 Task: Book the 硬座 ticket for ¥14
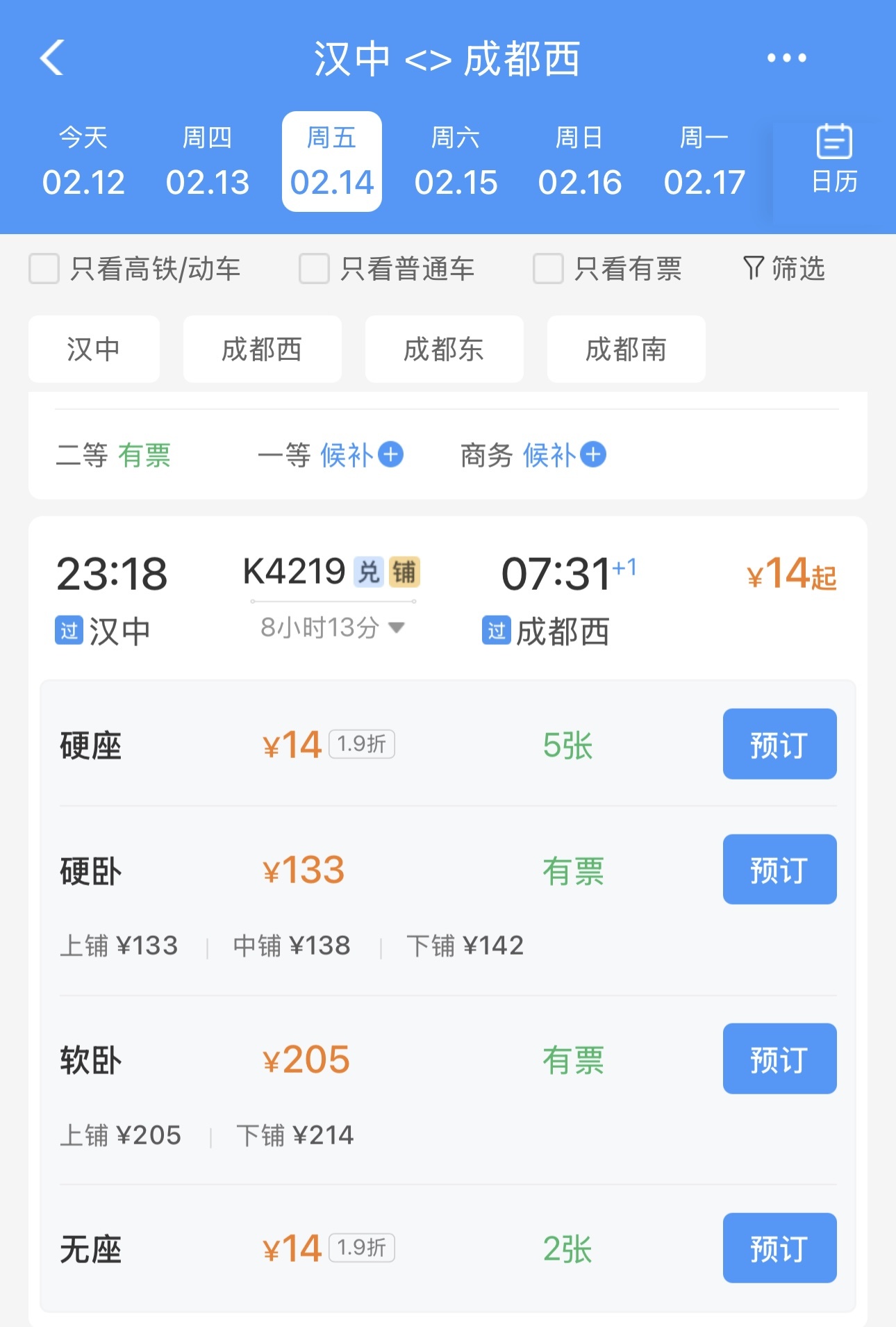click(x=779, y=744)
